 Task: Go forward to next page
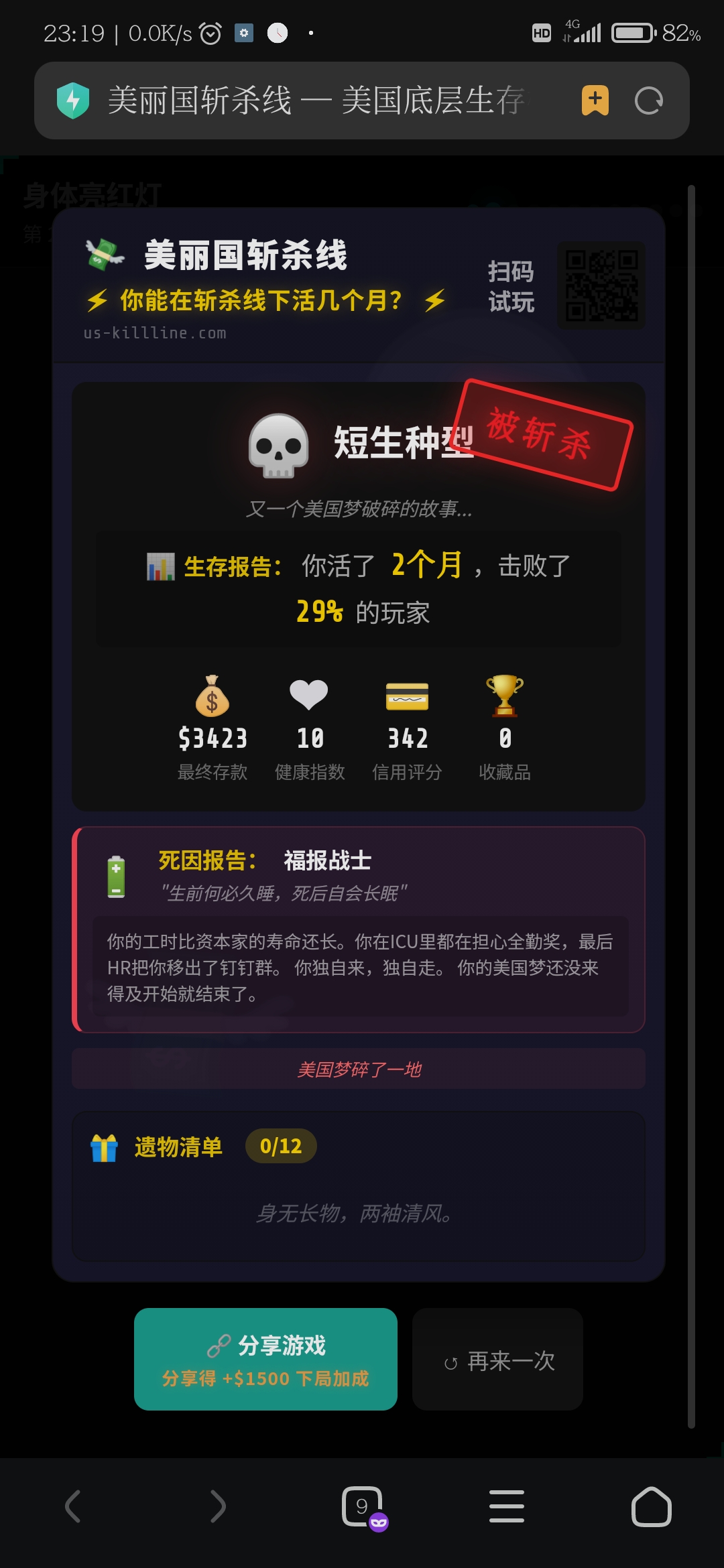coord(217,1507)
